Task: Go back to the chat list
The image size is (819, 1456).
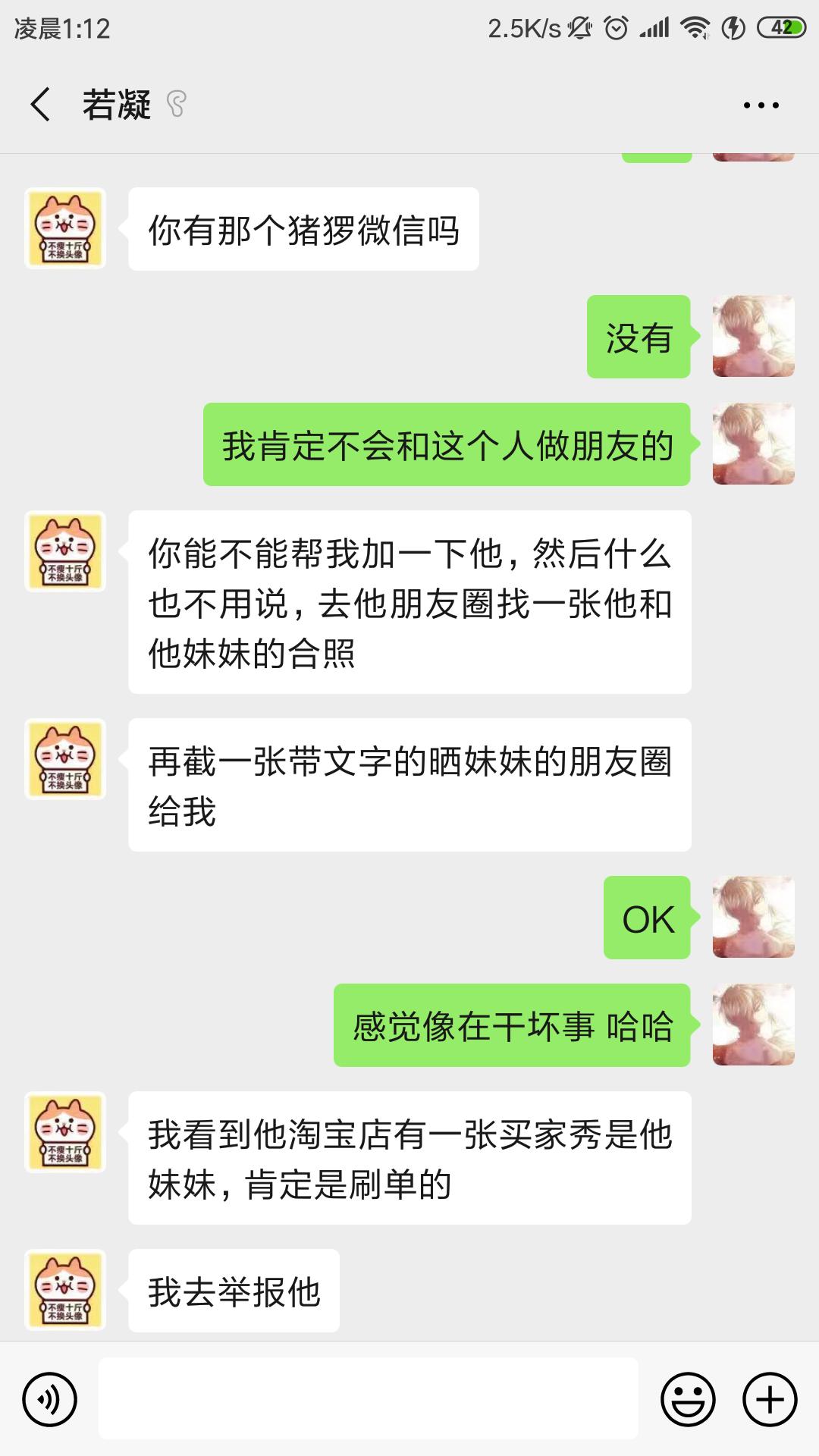Action: pyautogui.click(x=41, y=105)
